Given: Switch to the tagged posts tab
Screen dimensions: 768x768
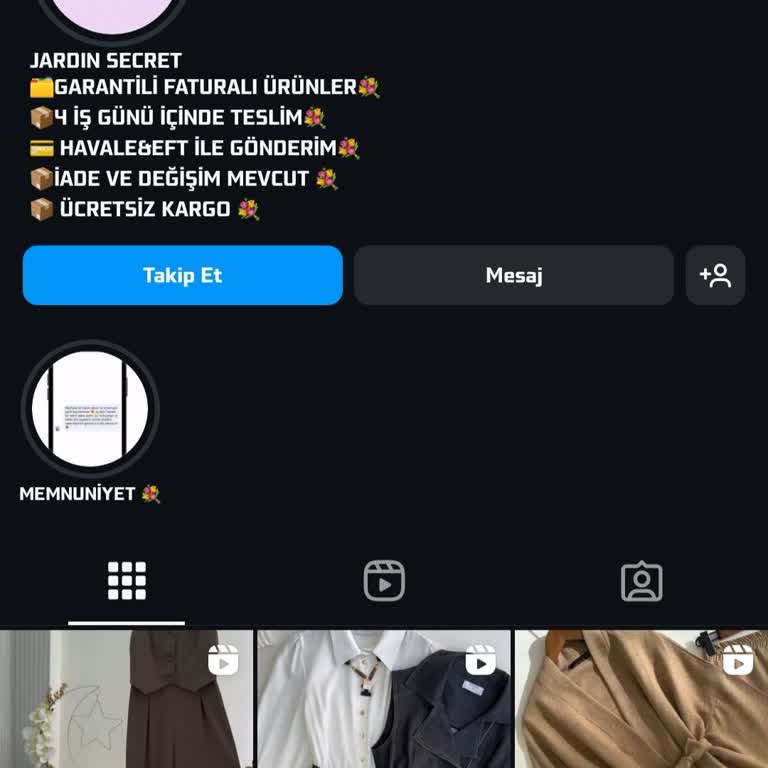Looking at the screenshot, I should 641,581.
